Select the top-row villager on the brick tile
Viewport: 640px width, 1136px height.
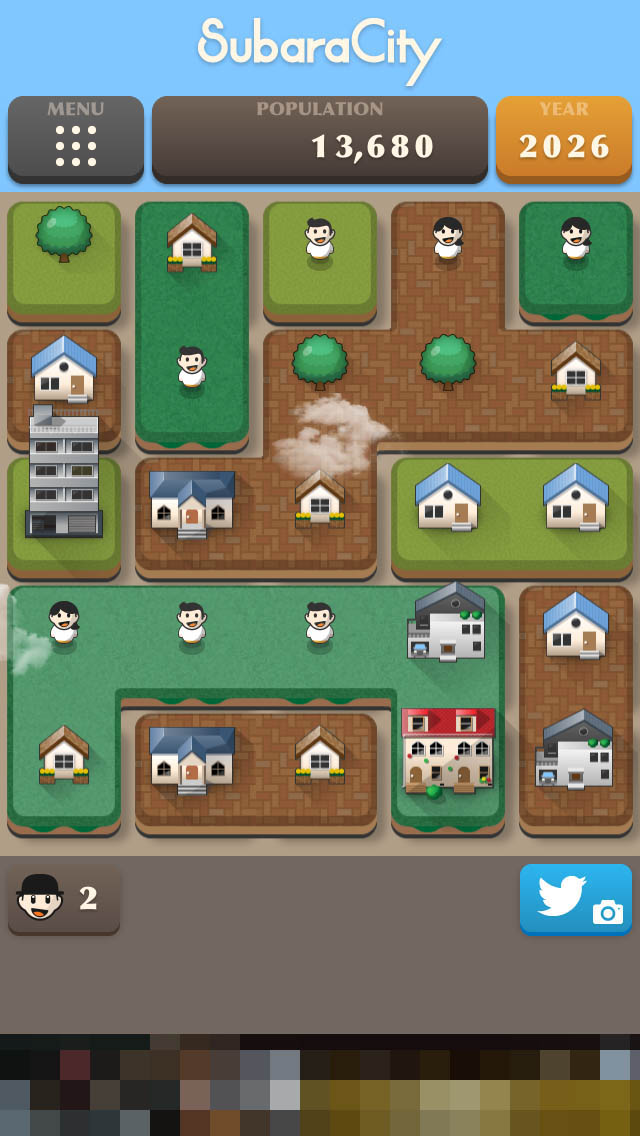[x=448, y=240]
